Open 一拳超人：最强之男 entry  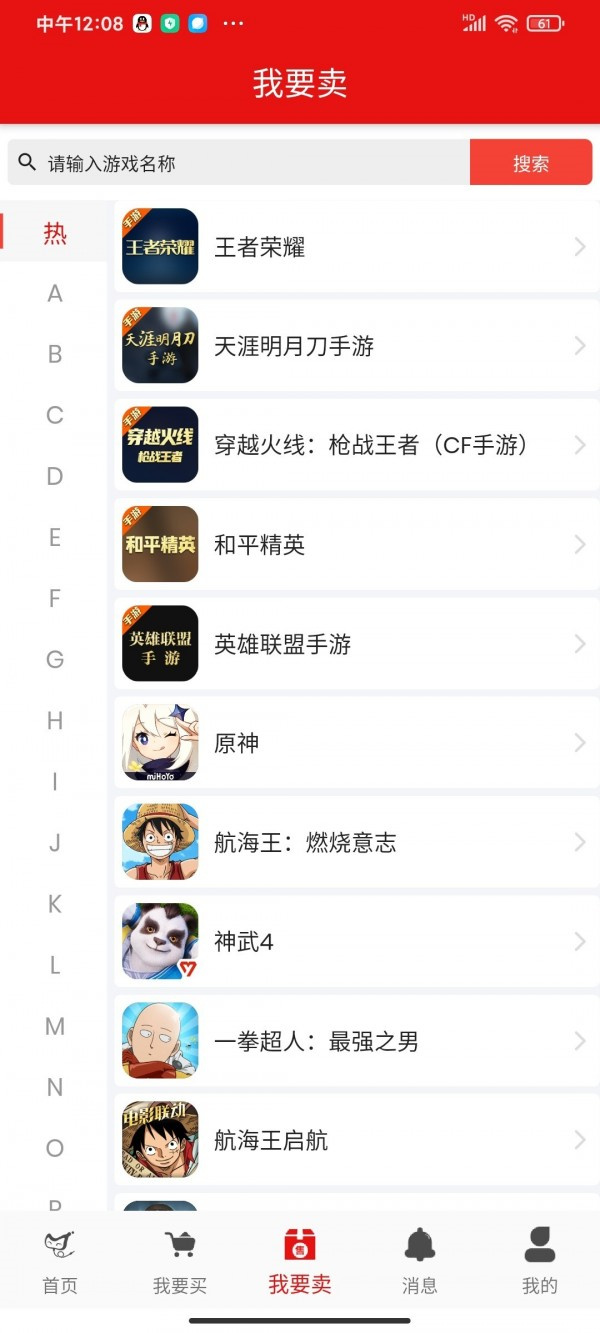[x=356, y=1041]
